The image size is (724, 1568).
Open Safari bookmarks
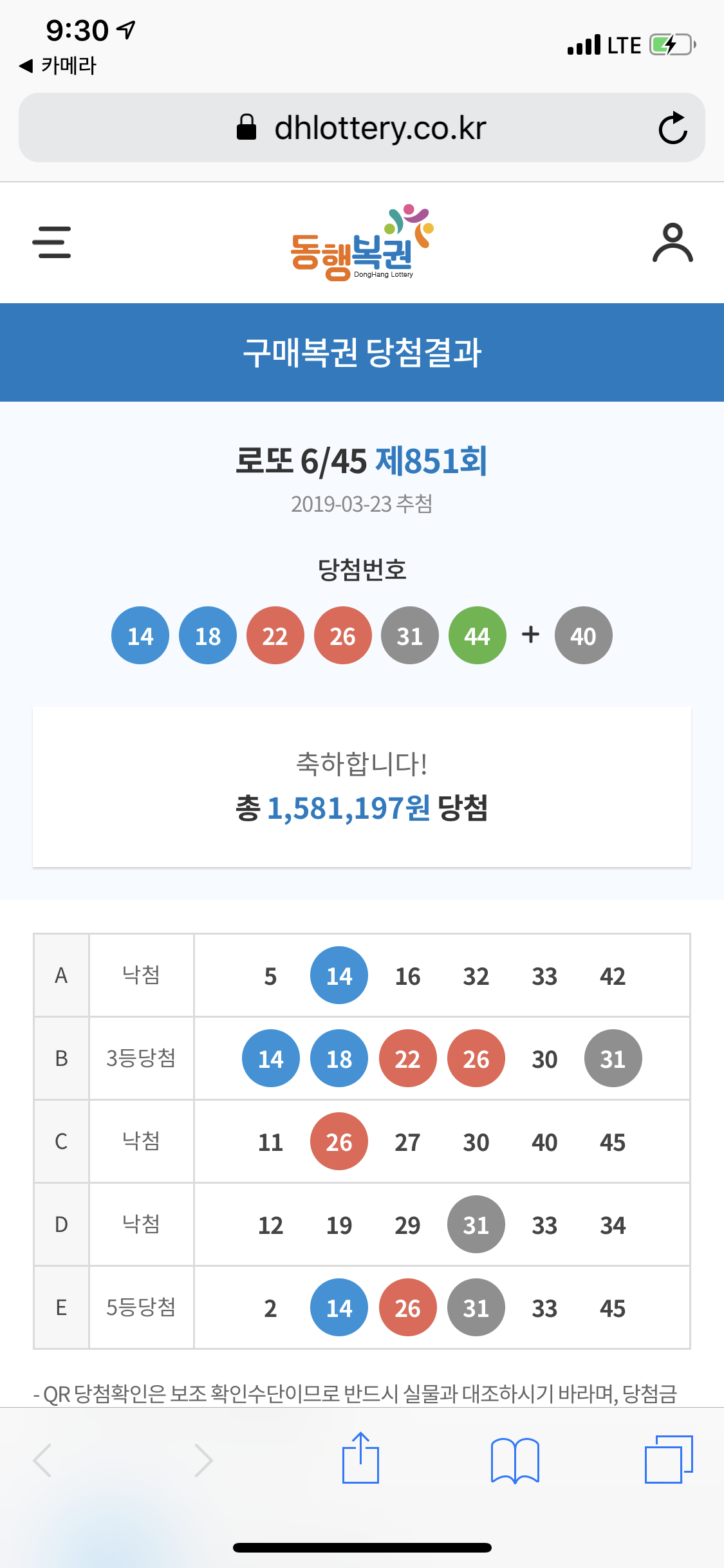click(x=515, y=1459)
